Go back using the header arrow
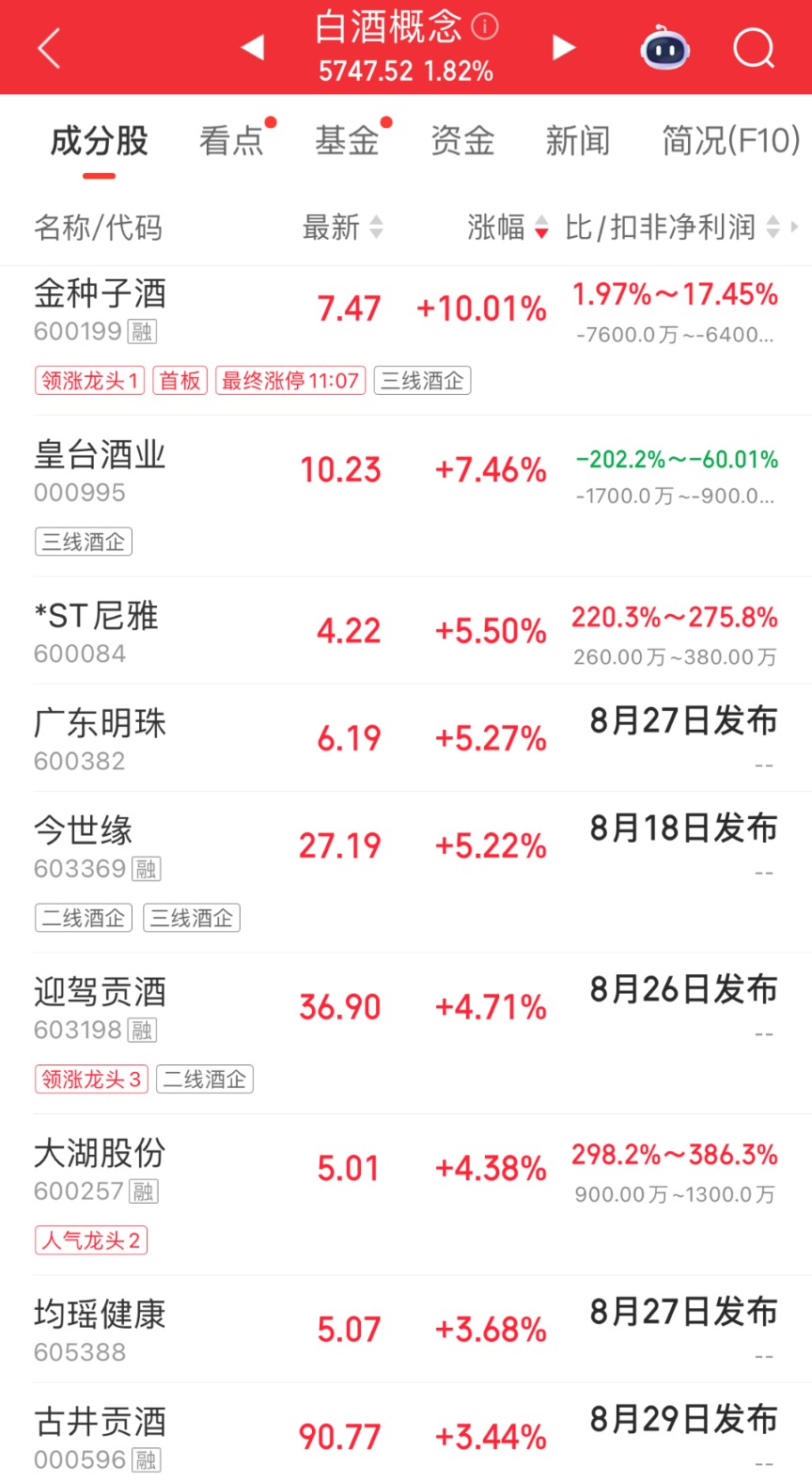This screenshot has height=1482, width=812. [49, 48]
